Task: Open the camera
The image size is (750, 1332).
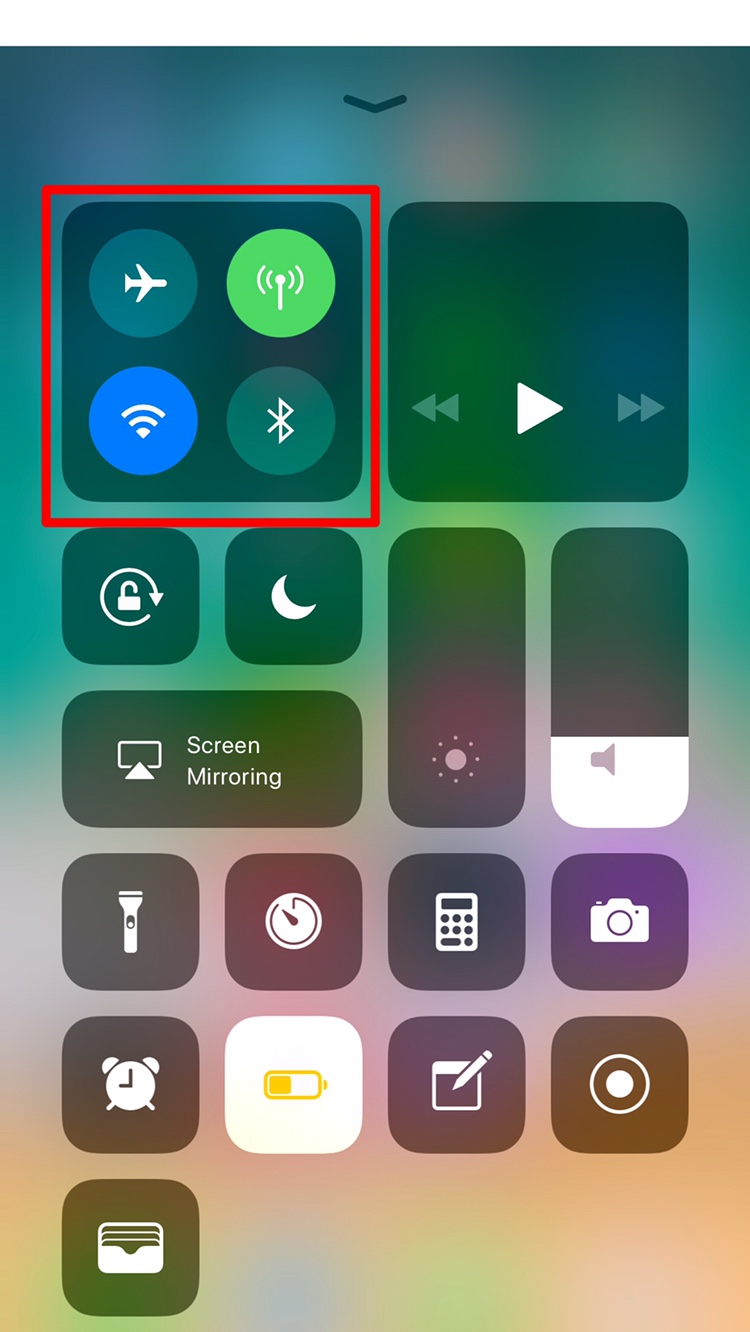Action: point(619,922)
